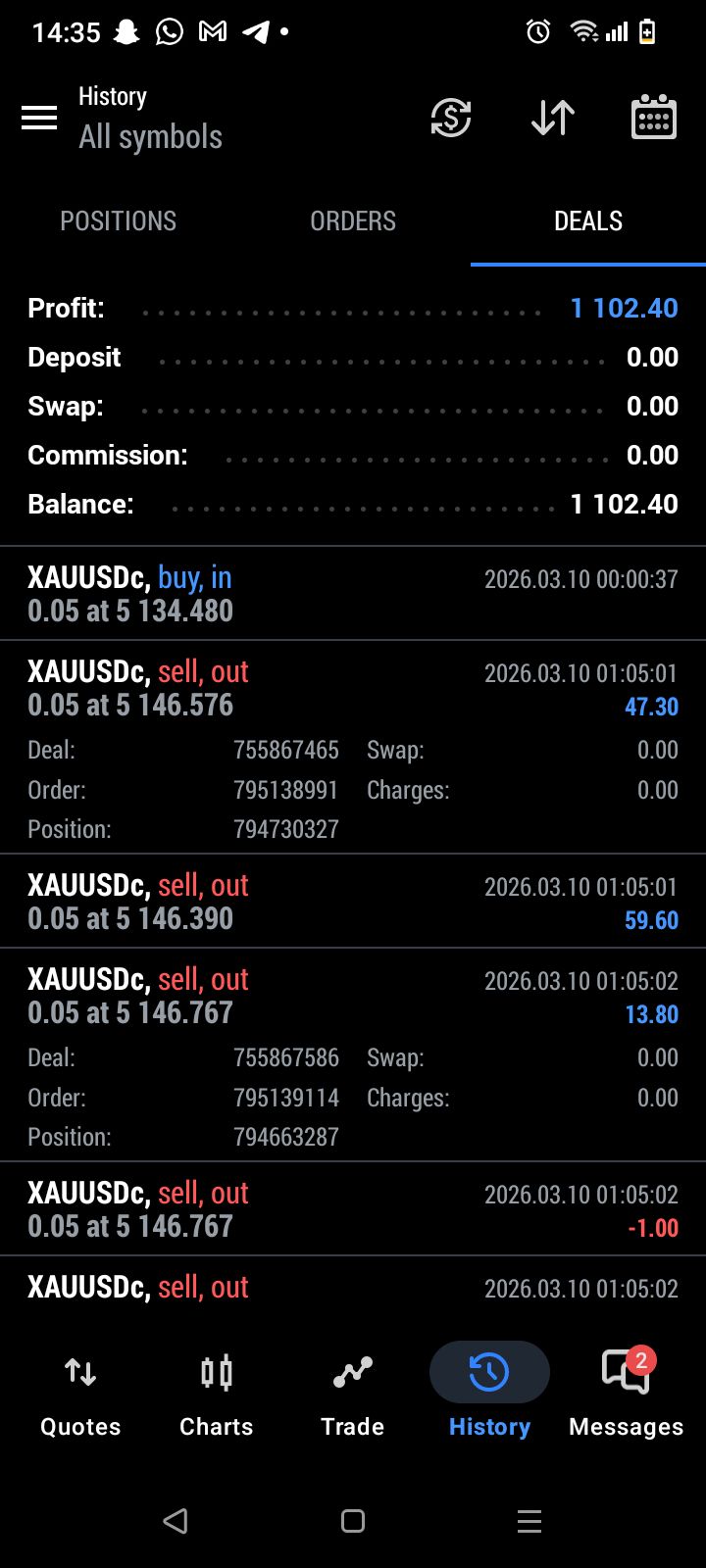Expand the sell deal with loss -1.00
Screen dimensions: 706x1568
click(x=353, y=1209)
